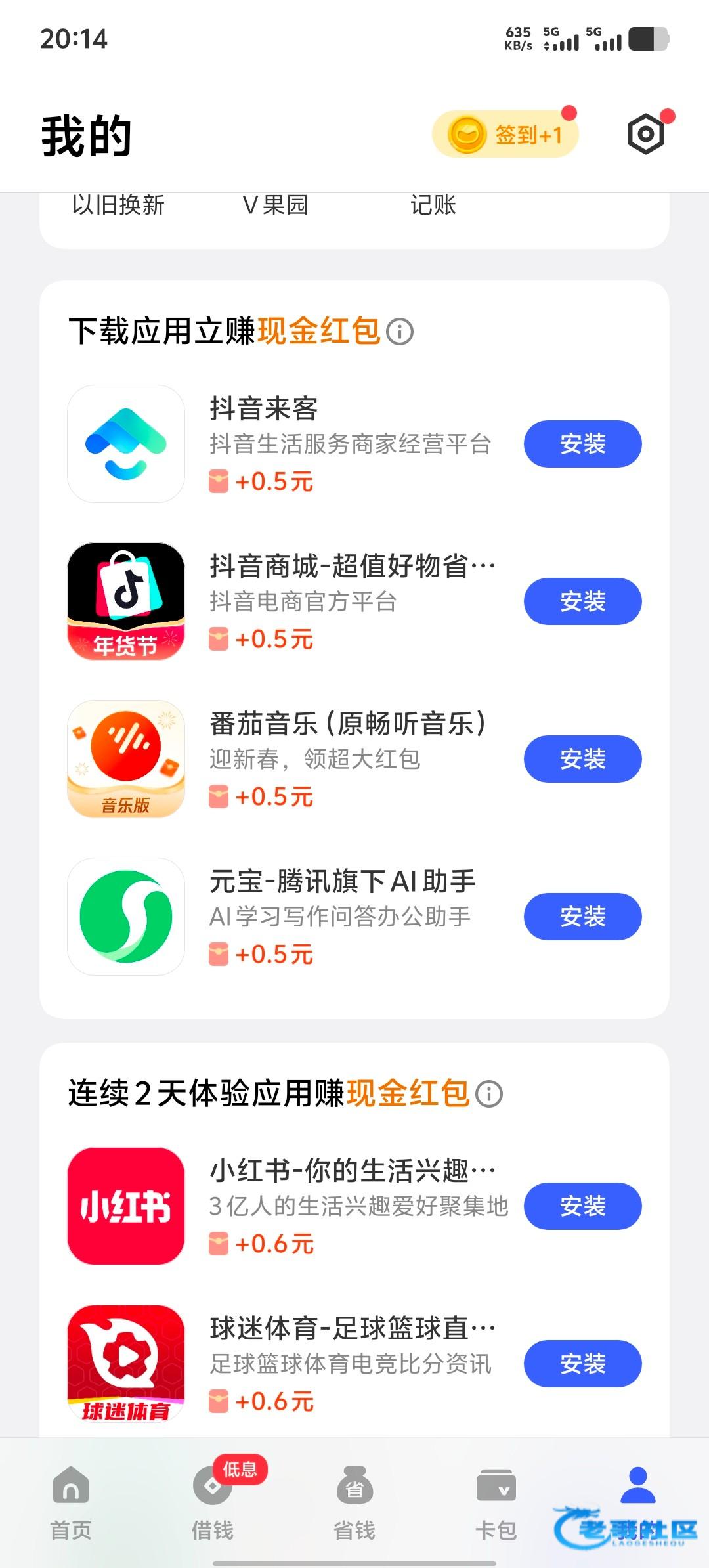Open the info icon beside 连续2天体验应用赚现金红包
The image size is (709, 1568).
pyautogui.click(x=489, y=1094)
